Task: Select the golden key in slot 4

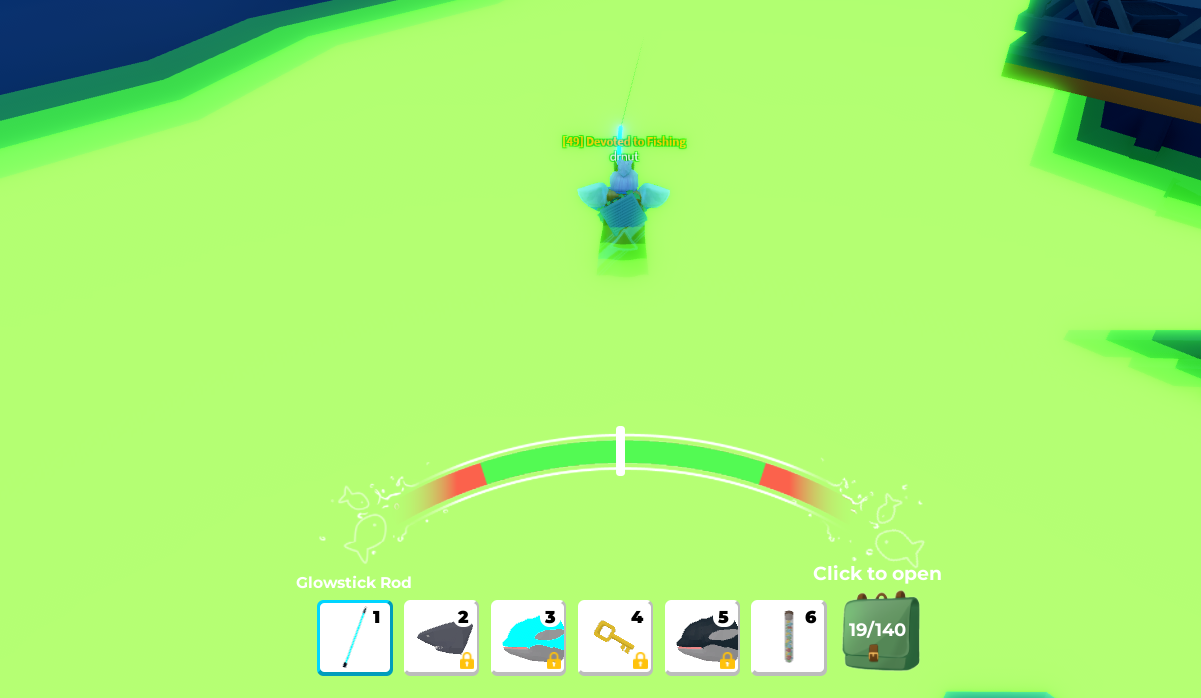Action: [615, 637]
